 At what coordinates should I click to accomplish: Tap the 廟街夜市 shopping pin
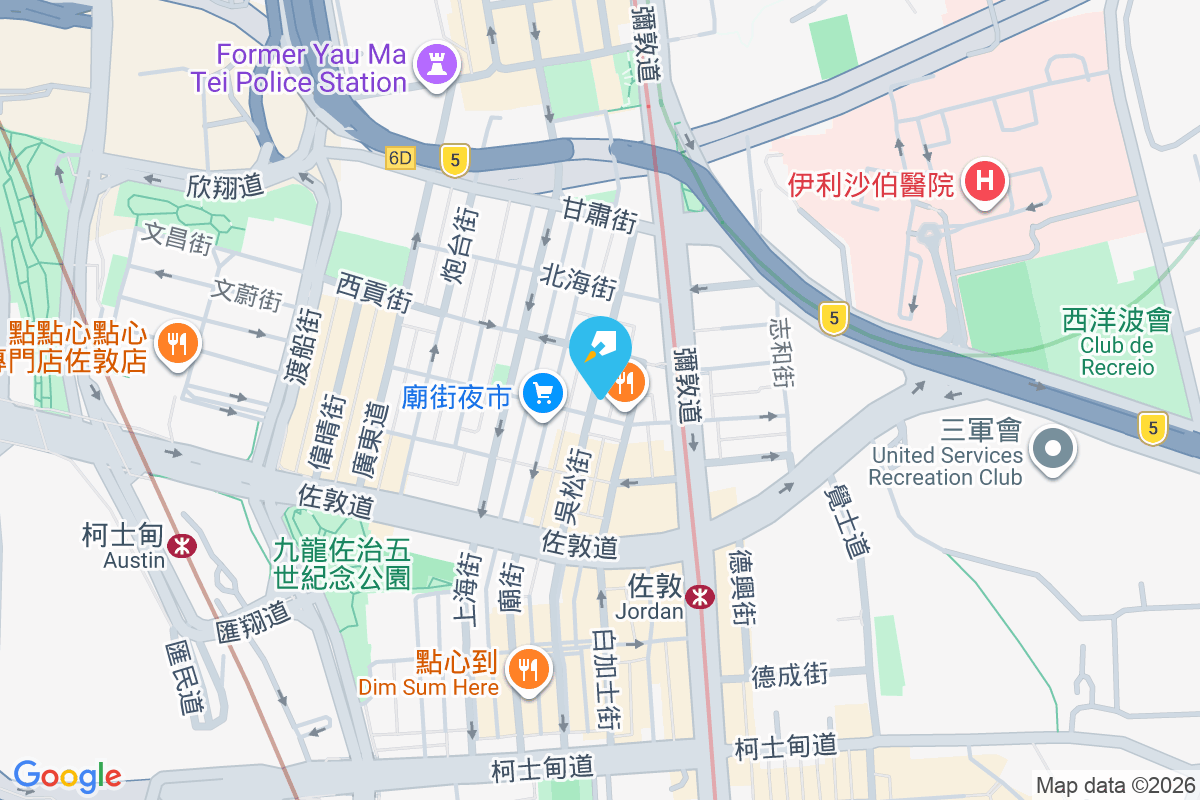tap(543, 394)
